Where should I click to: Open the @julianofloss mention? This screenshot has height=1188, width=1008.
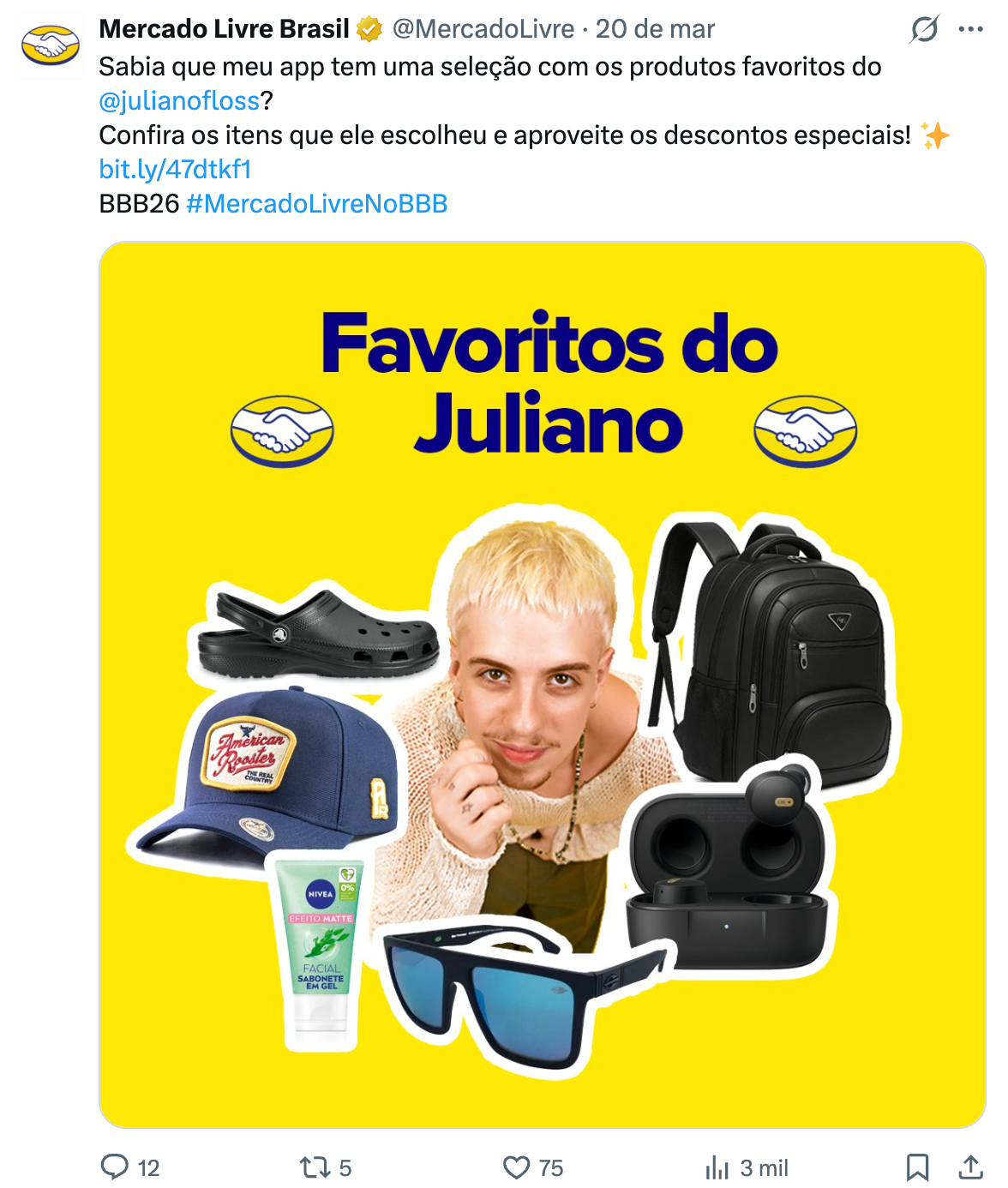(179, 101)
